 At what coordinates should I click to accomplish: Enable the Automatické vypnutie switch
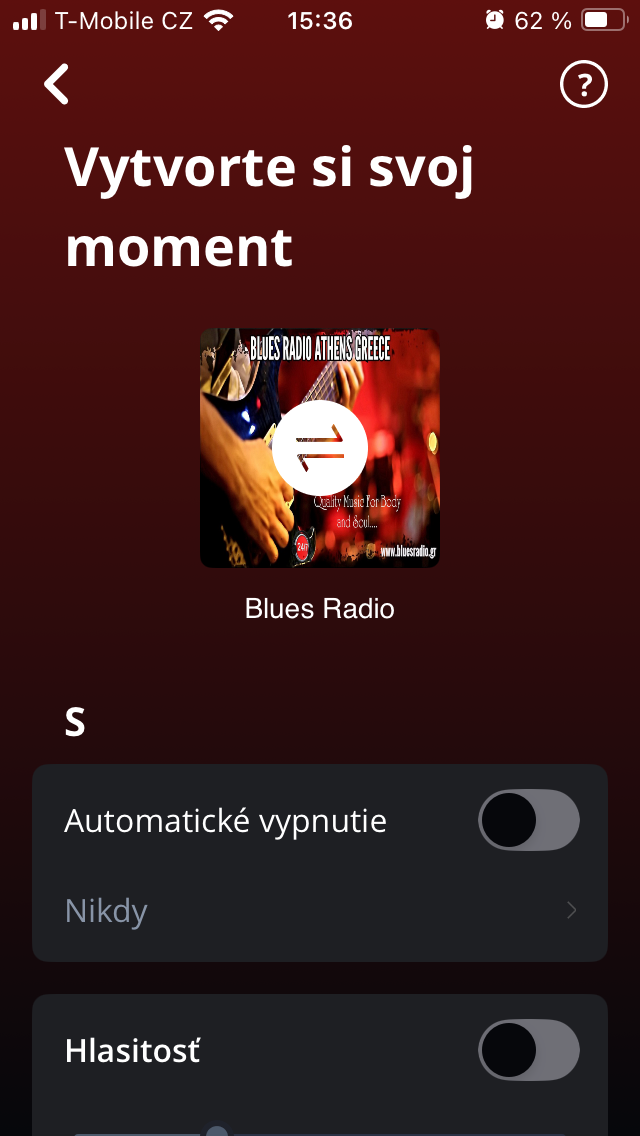point(529,820)
